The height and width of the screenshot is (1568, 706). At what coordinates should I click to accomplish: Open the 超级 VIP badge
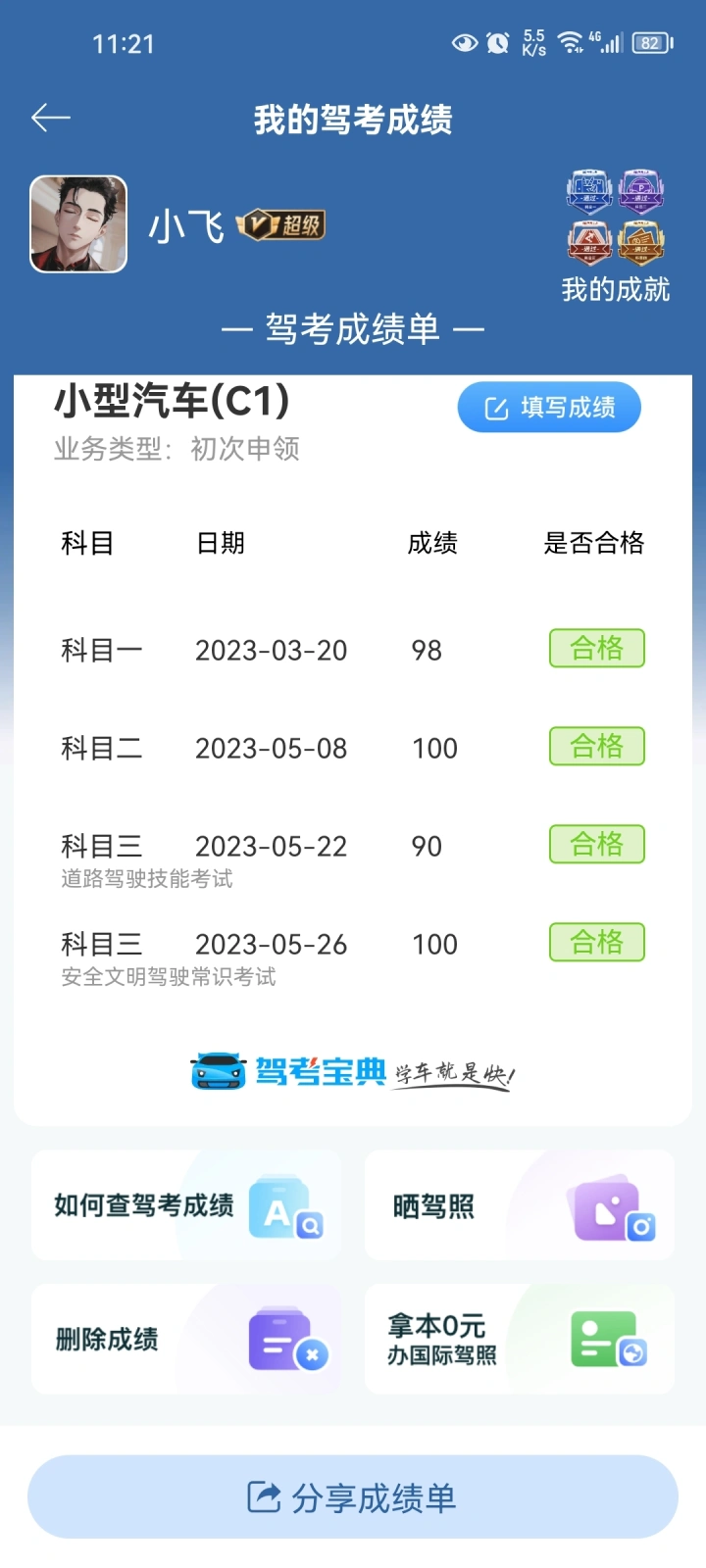pos(280,225)
